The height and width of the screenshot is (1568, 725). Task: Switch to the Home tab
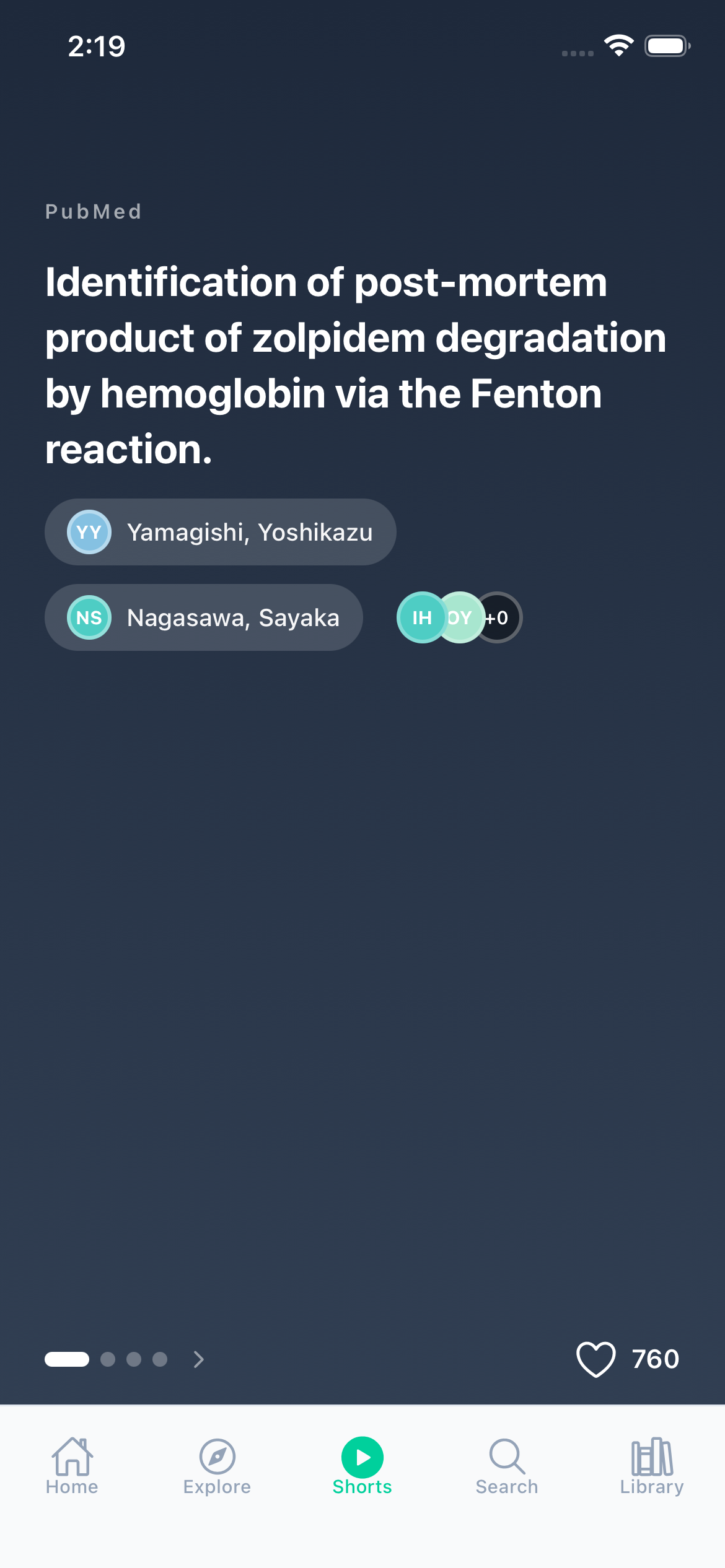click(x=72, y=1466)
